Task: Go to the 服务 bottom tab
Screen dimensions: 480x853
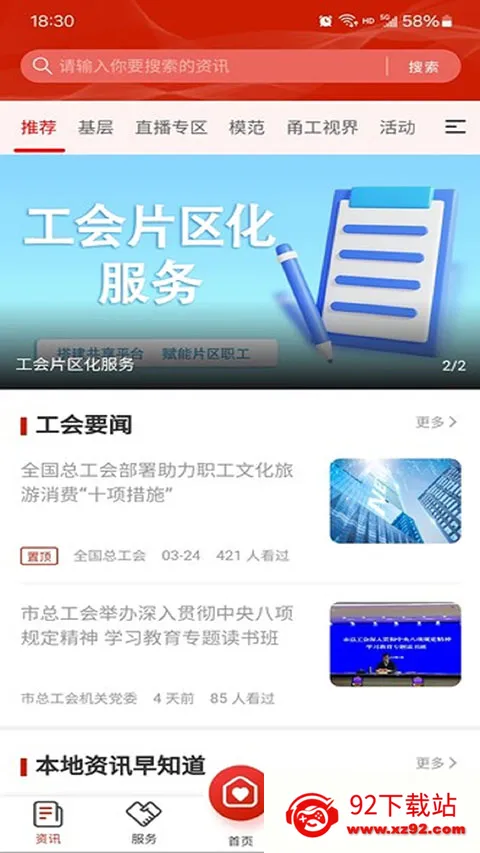Action: 144,822
